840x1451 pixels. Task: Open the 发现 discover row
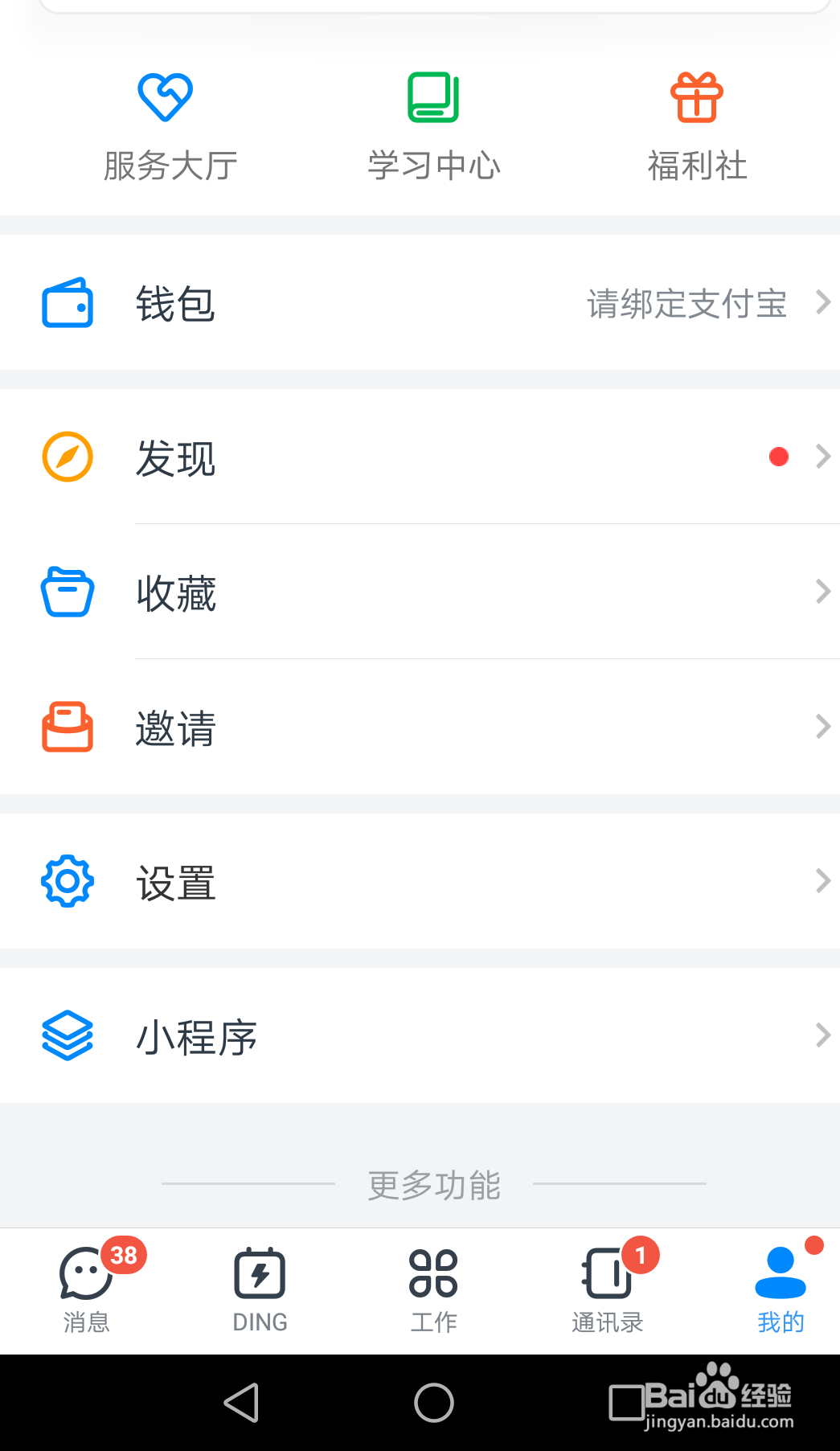(420, 457)
